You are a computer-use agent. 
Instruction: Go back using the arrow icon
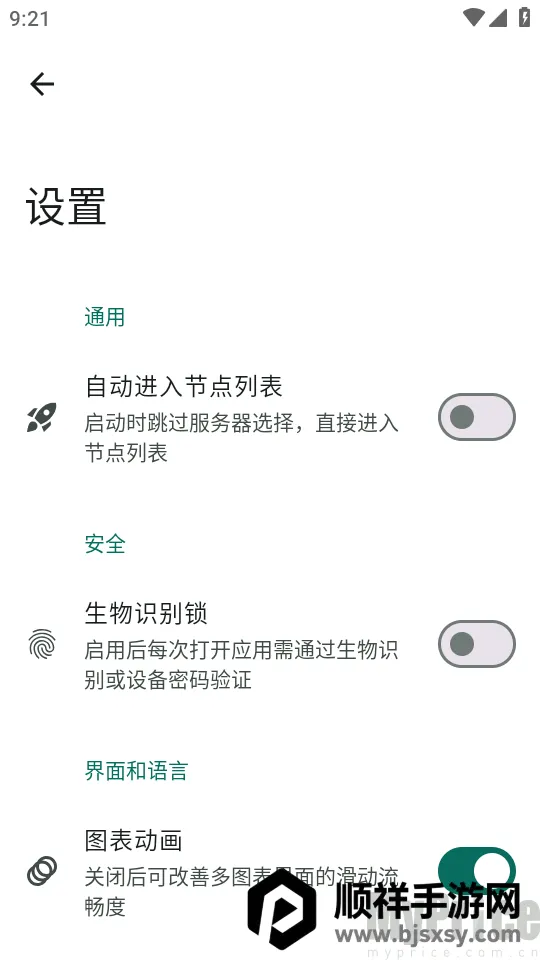(42, 84)
